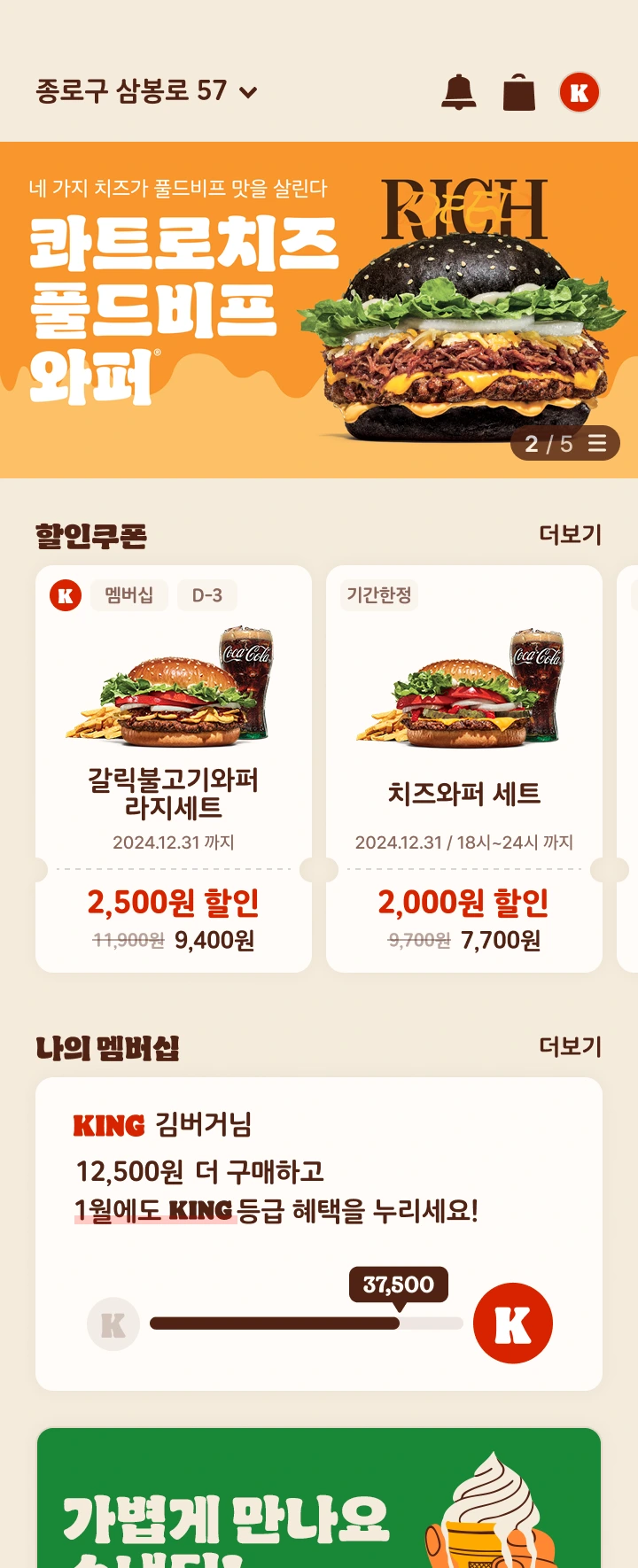638x1568 pixels.
Task: Tap the red K profile icon top right
Action: click(x=580, y=91)
